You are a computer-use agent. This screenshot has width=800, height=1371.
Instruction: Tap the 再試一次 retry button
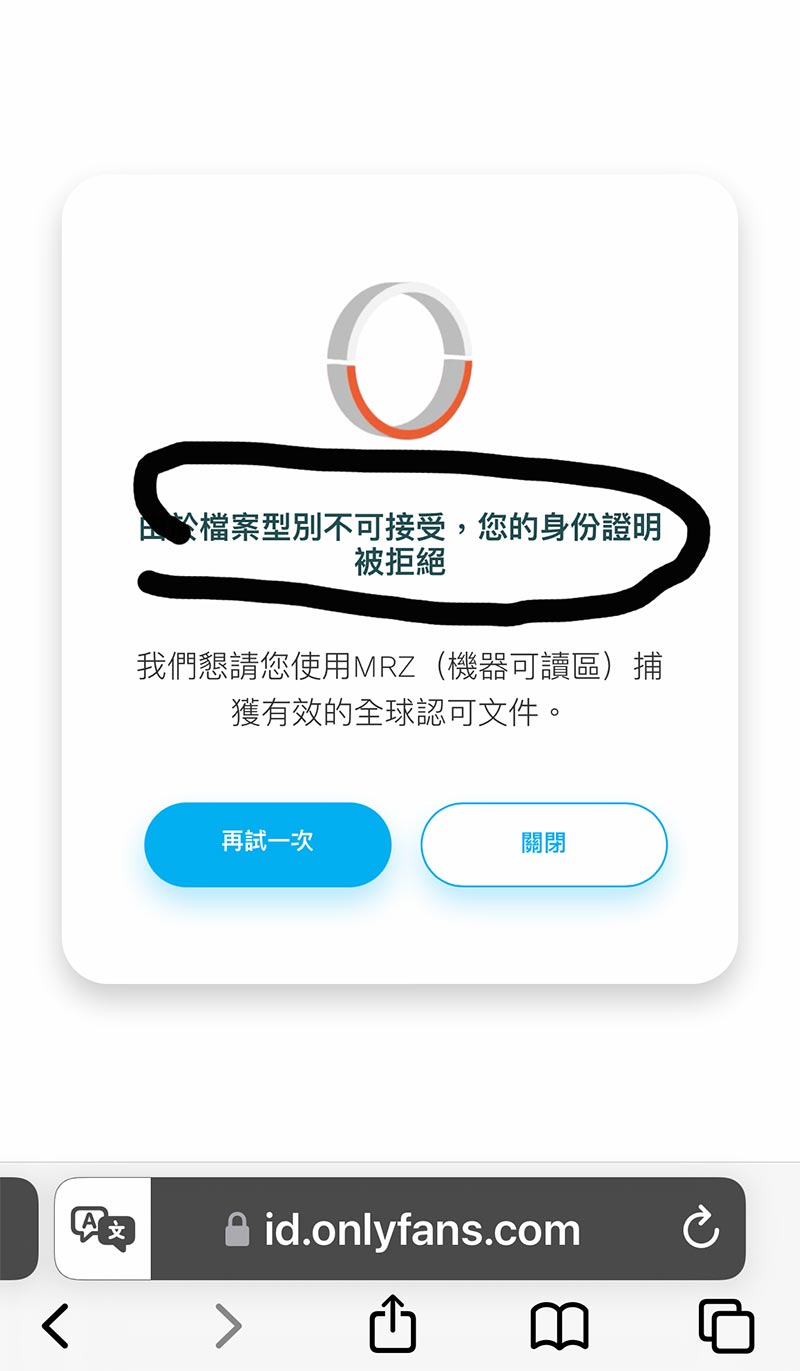point(267,844)
